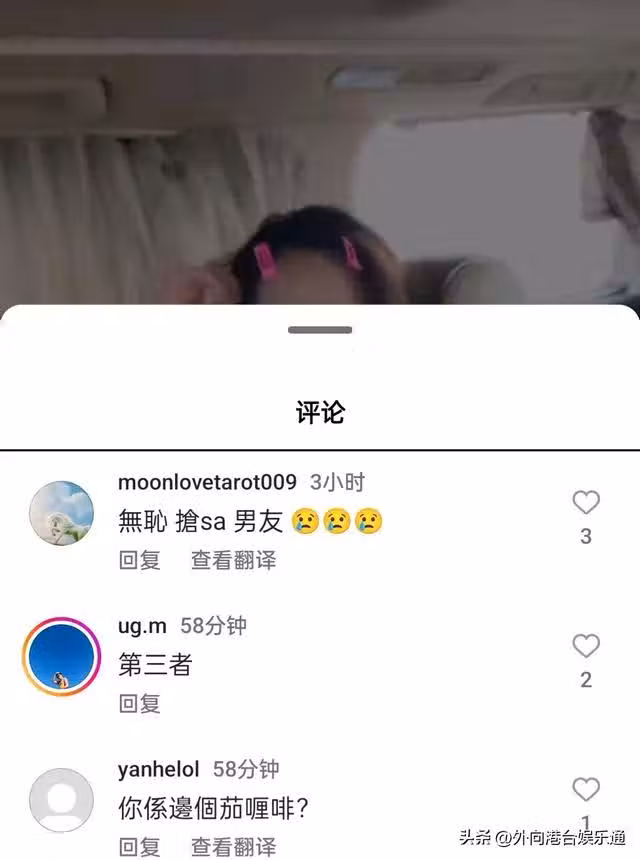Image resolution: width=640 pixels, height=860 pixels.
Task: Reply to yanhelol's comment
Action: coord(140,847)
